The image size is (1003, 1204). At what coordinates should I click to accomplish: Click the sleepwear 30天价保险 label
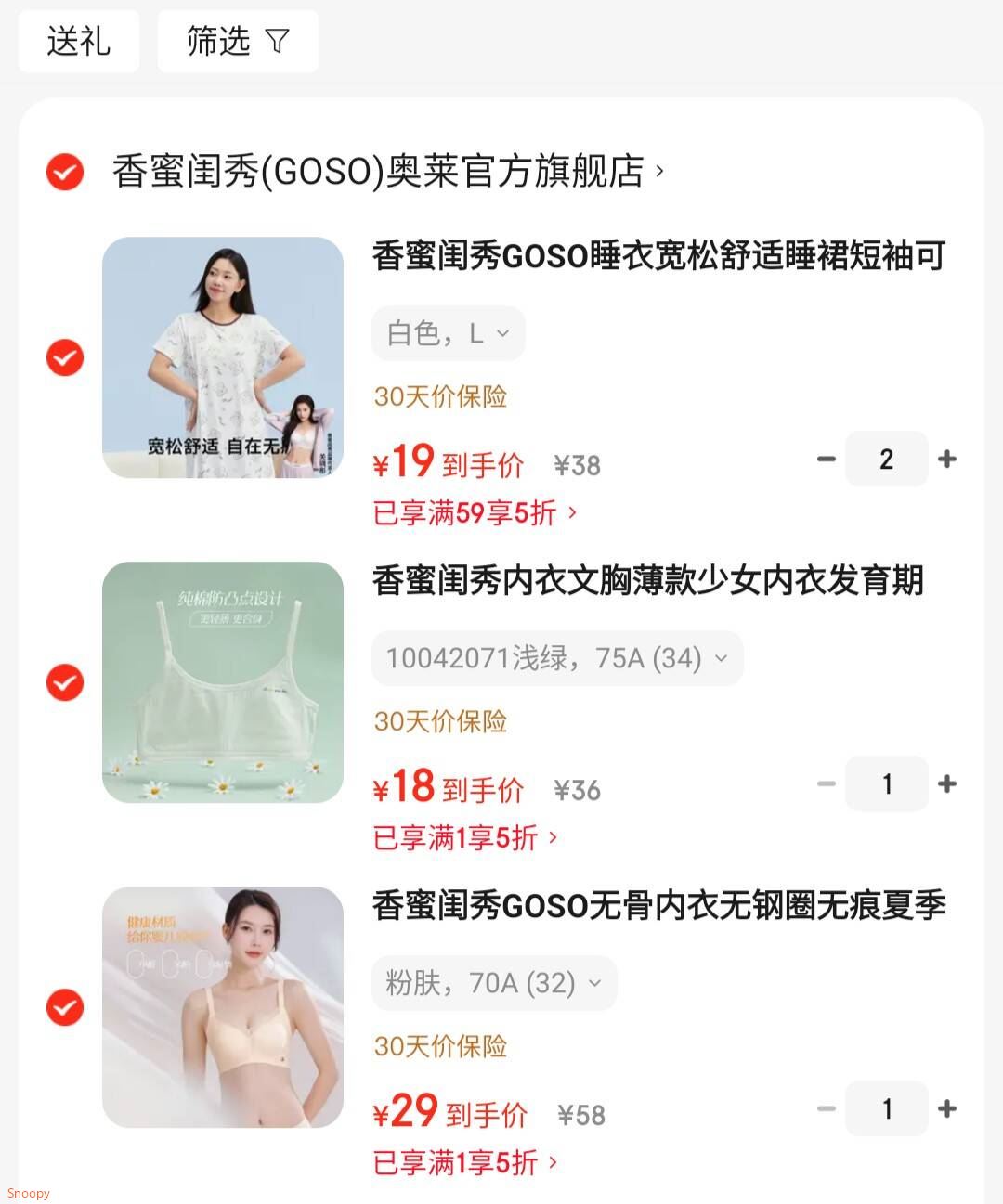tap(440, 396)
